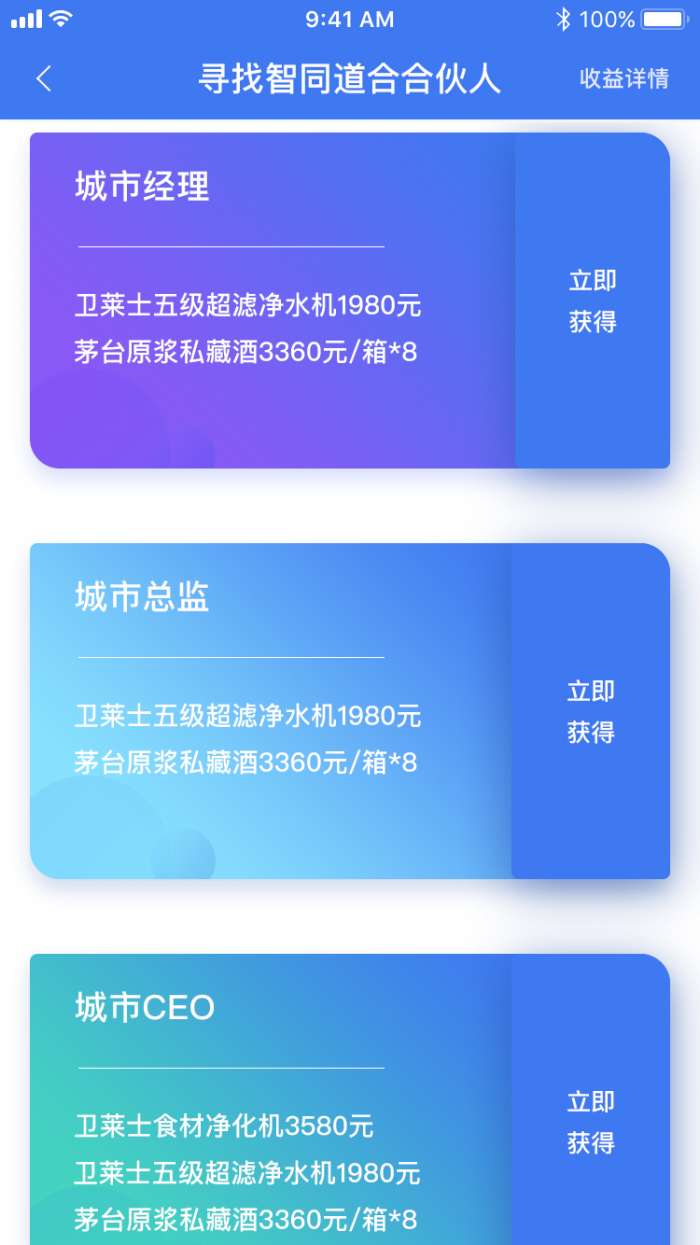The image size is (700, 1245).
Task: Open the 城市CEO partner card
Action: [x=270, y=1100]
